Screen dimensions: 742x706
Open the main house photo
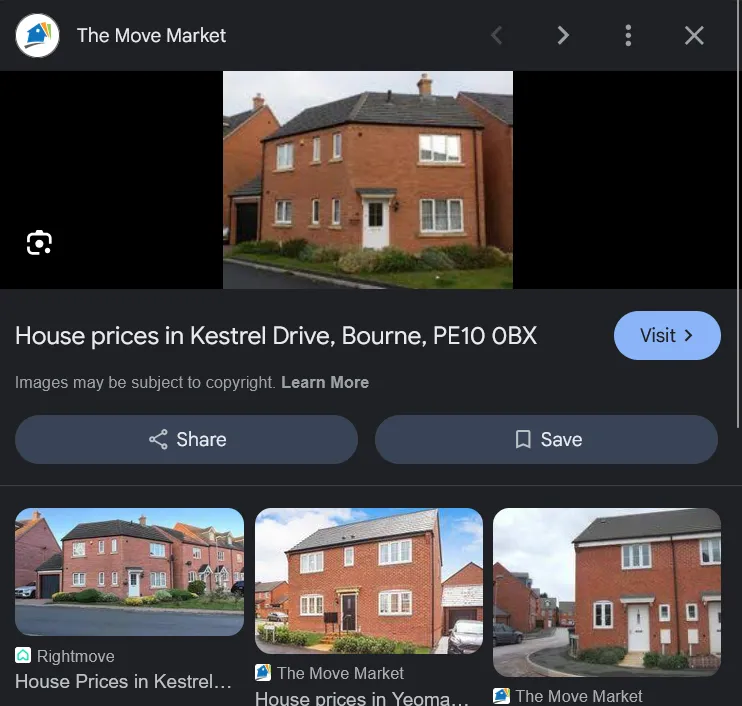tap(367, 180)
